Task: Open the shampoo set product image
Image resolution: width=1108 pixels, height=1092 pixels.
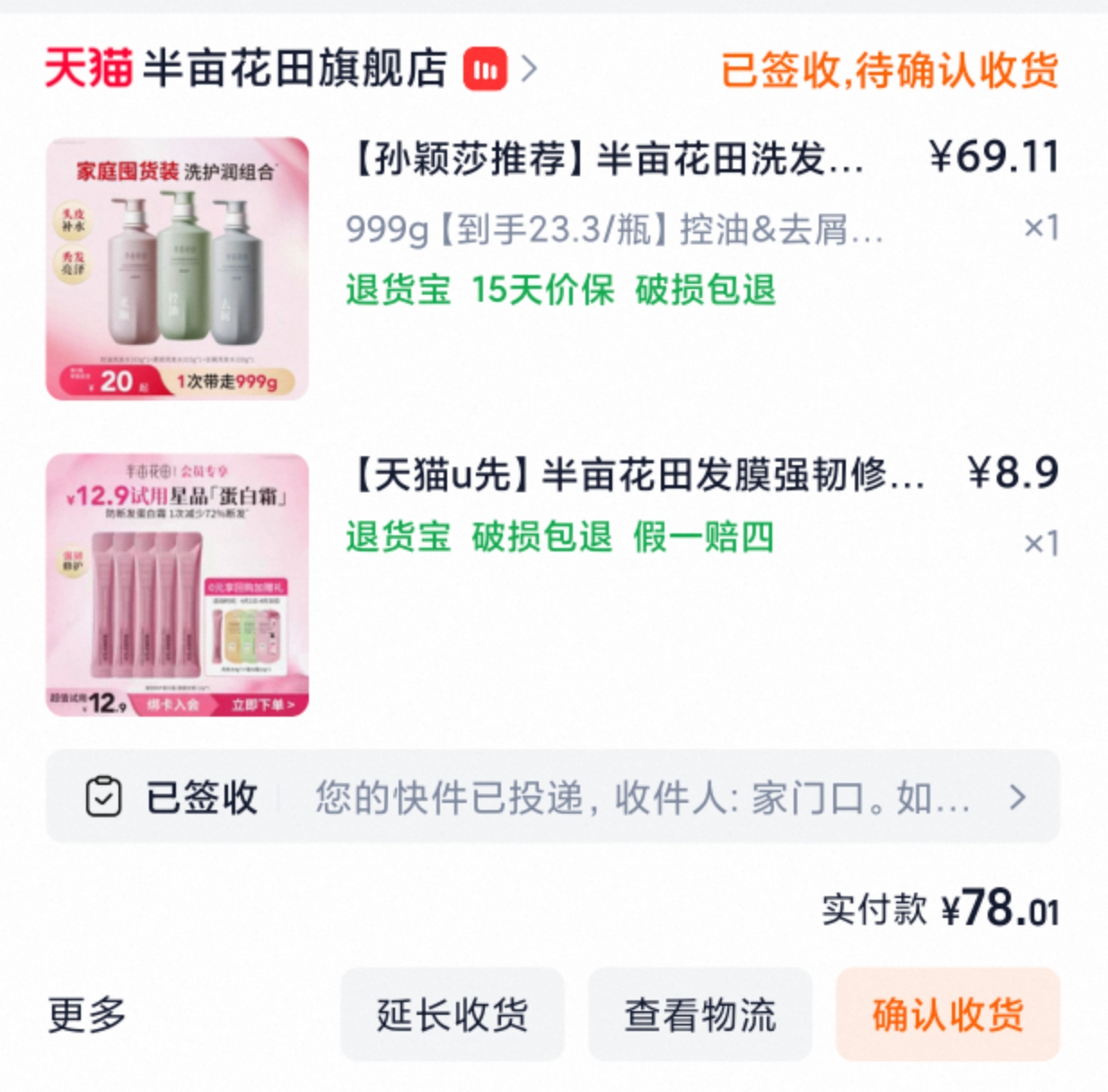Action: pos(177,269)
